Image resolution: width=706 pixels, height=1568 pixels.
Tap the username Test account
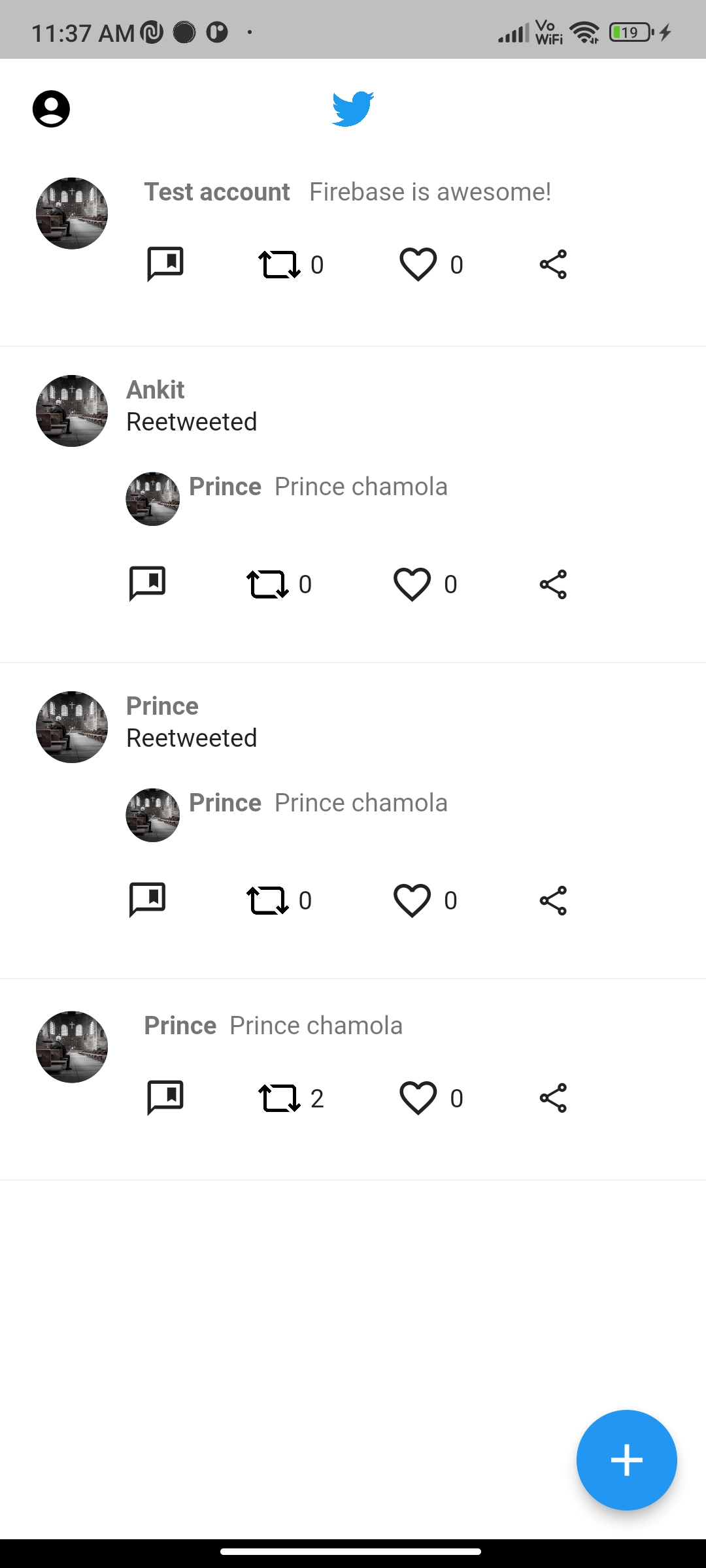pos(216,191)
